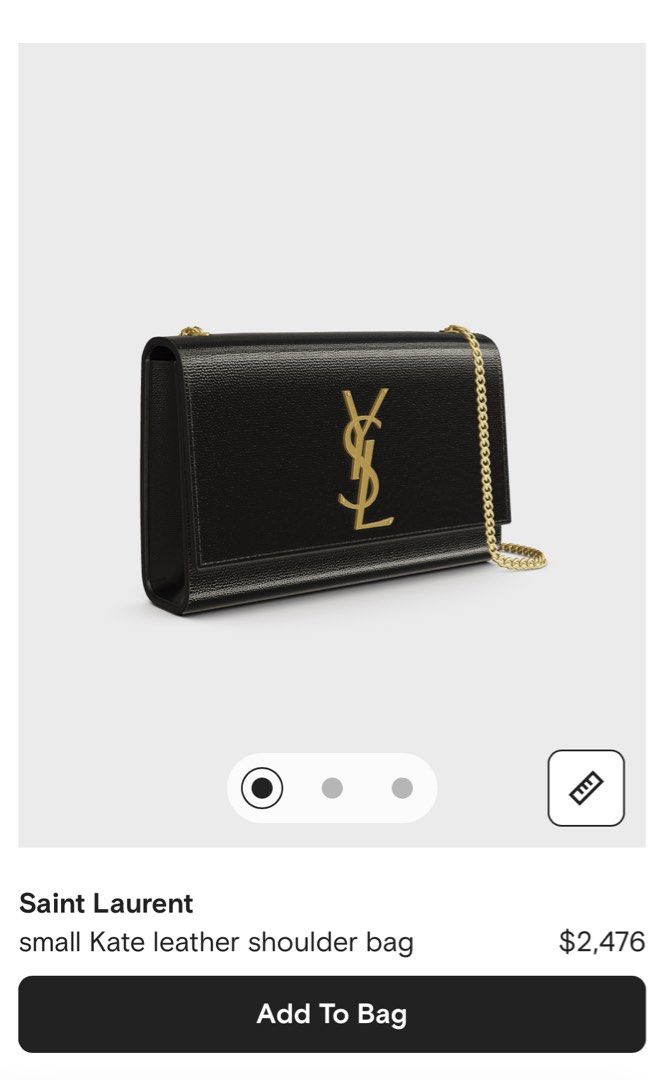The width and height of the screenshot is (649, 1080).
Task: Add the Kate bag to shopping bag
Action: coord(331,1014)
